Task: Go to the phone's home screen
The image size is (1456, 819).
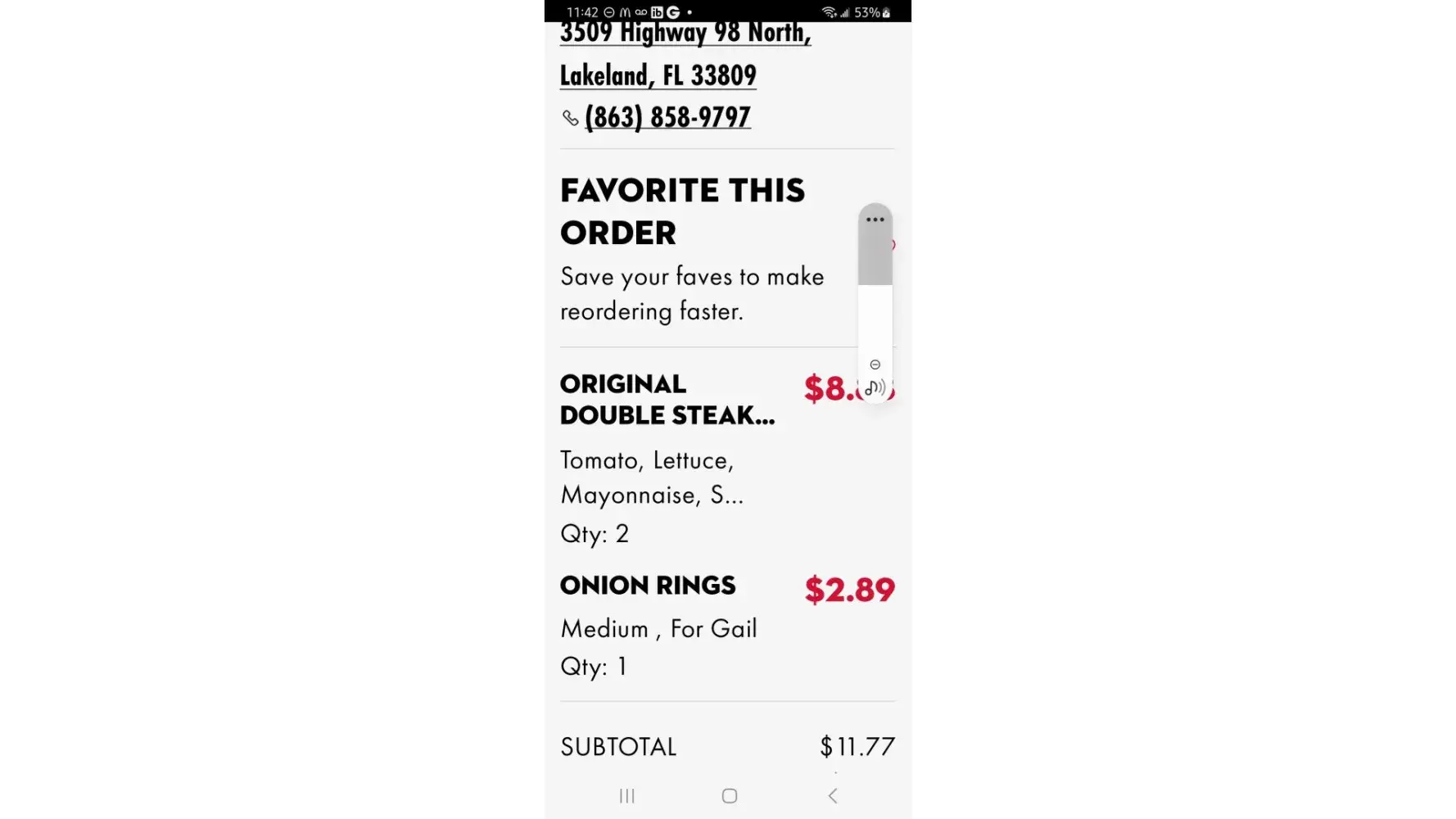Action: click(729, 796)
